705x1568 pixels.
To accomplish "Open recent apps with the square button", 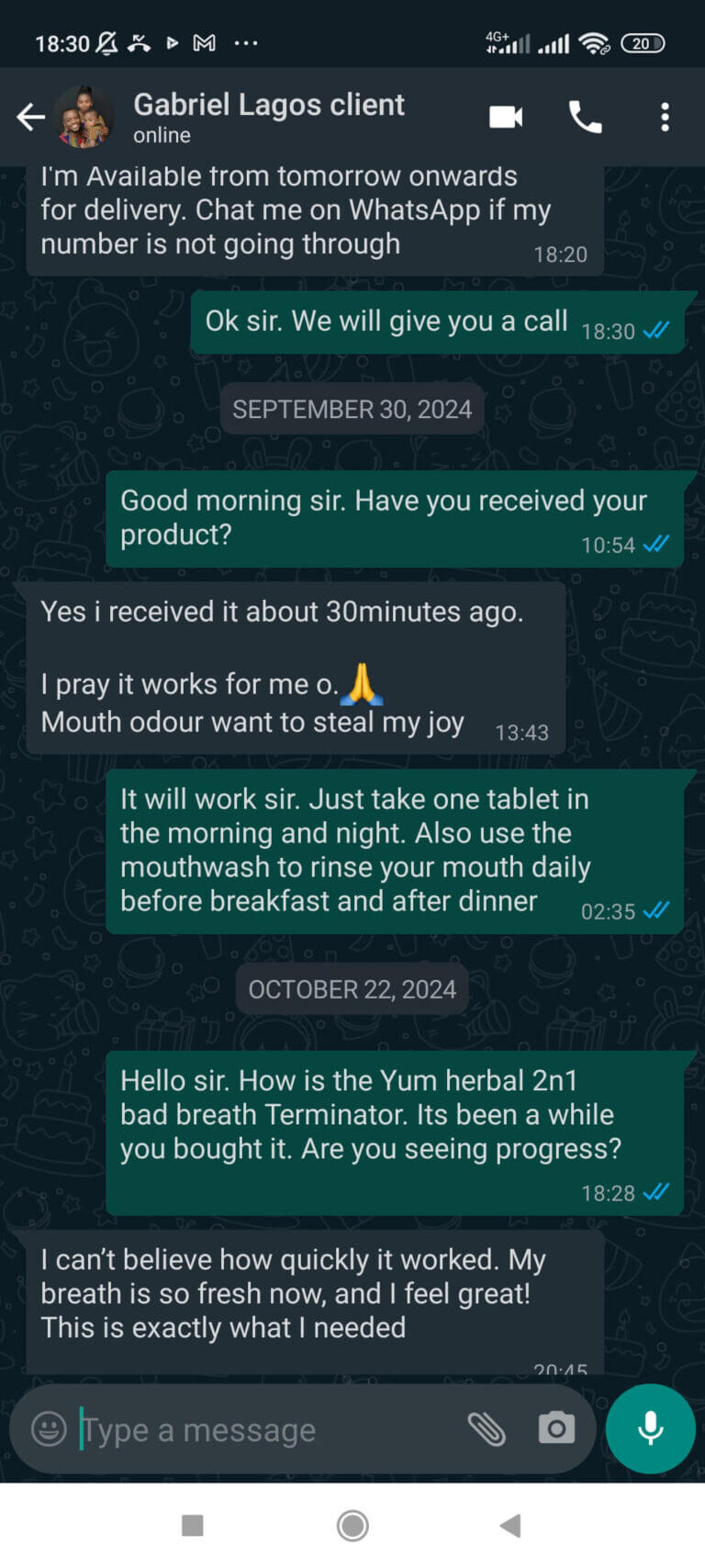I will tap(193, 1526).
